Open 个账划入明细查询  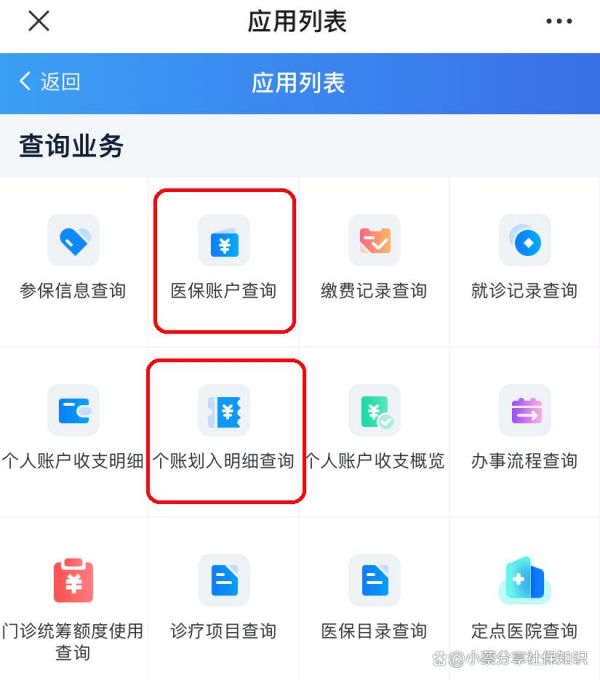224,430
